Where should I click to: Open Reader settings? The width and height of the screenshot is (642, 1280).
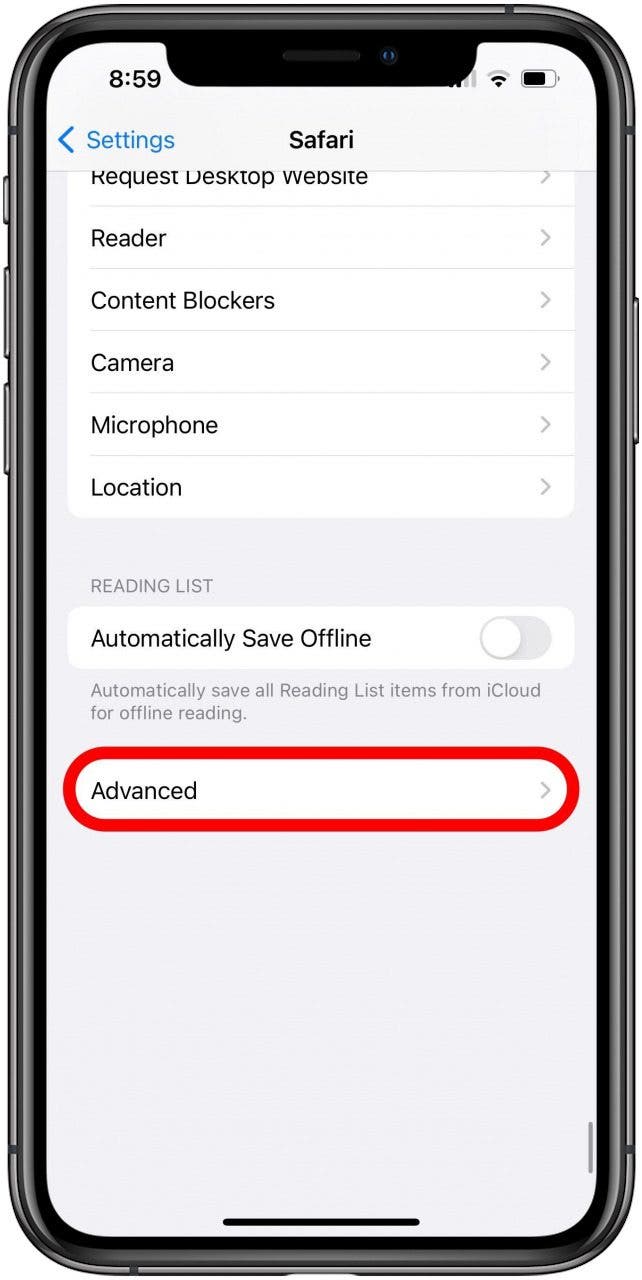point(320,238)
